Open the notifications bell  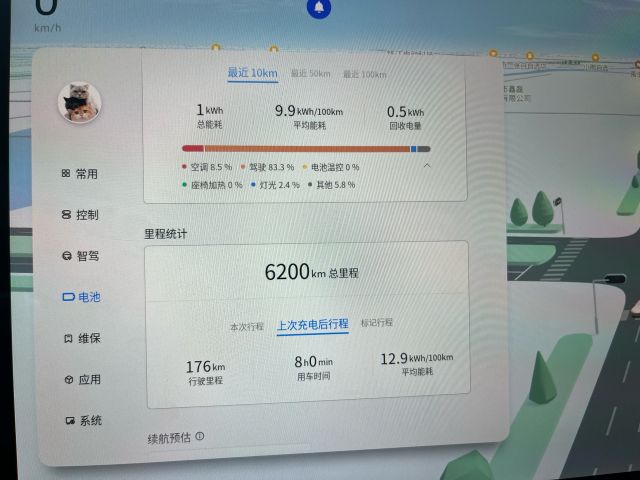click(x=321, y=8)
